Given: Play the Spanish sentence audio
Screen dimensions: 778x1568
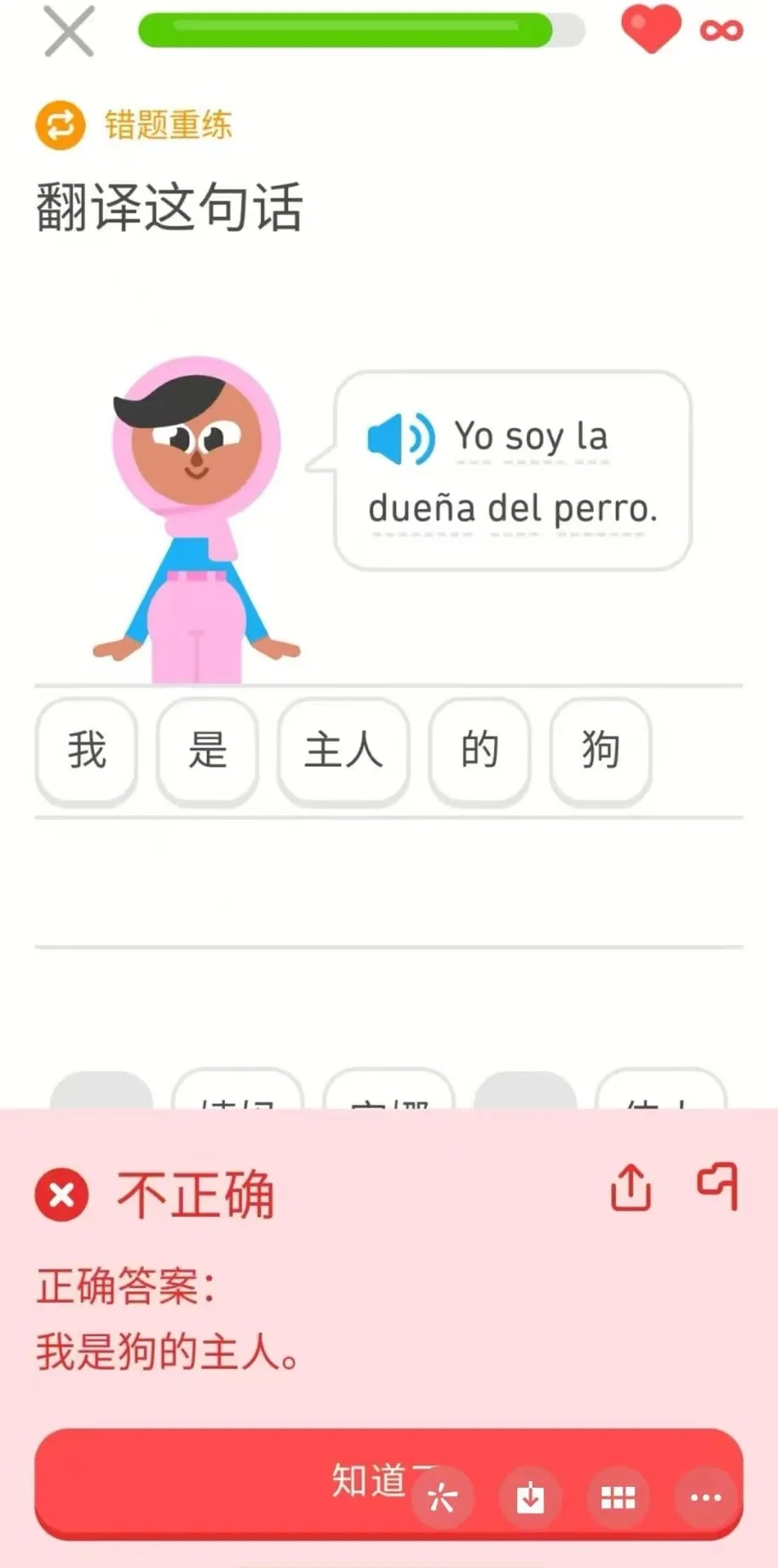Looking at the screenshot, I should click(401, 438).
